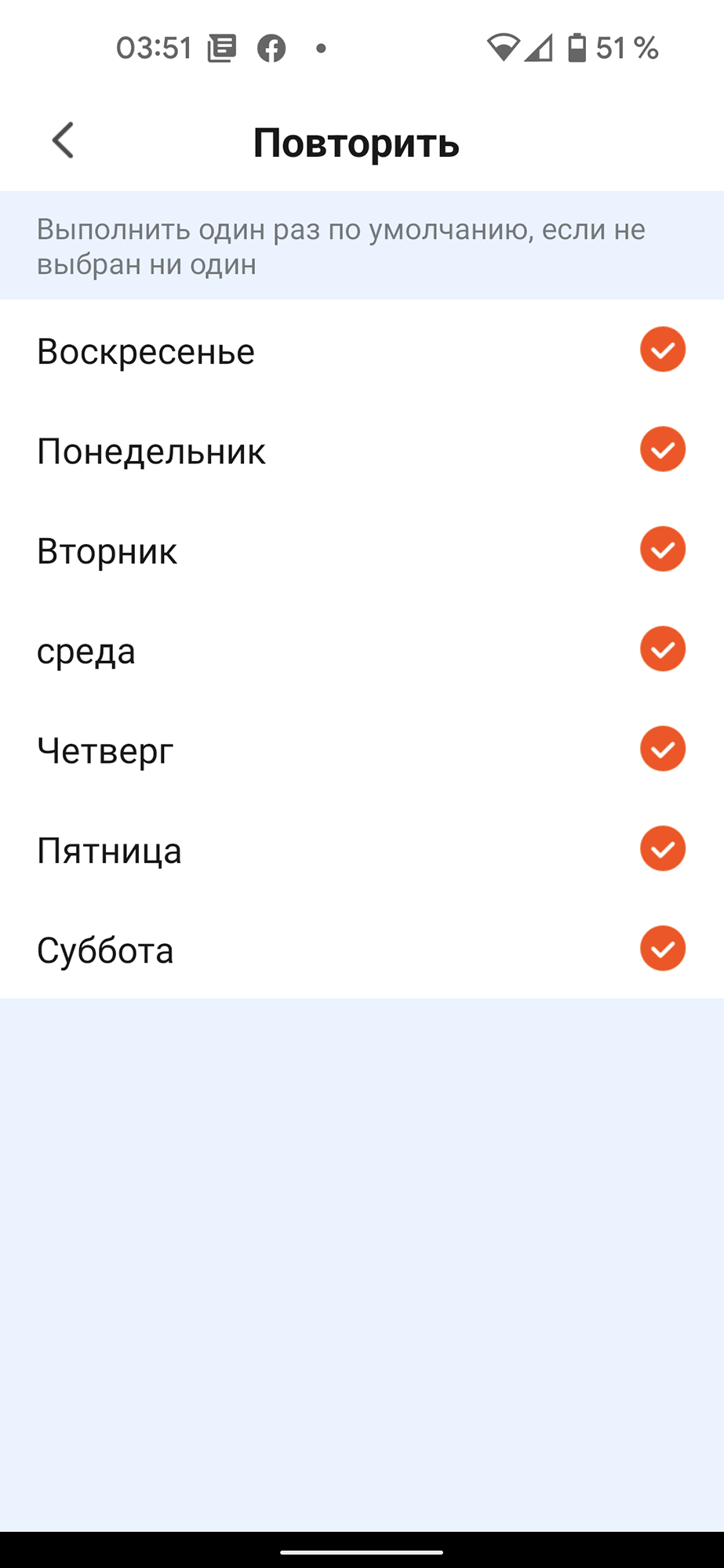Tap the Суббота checkmark to unselect
This screenshot has width=724, height=1568.
pos(663,949)
